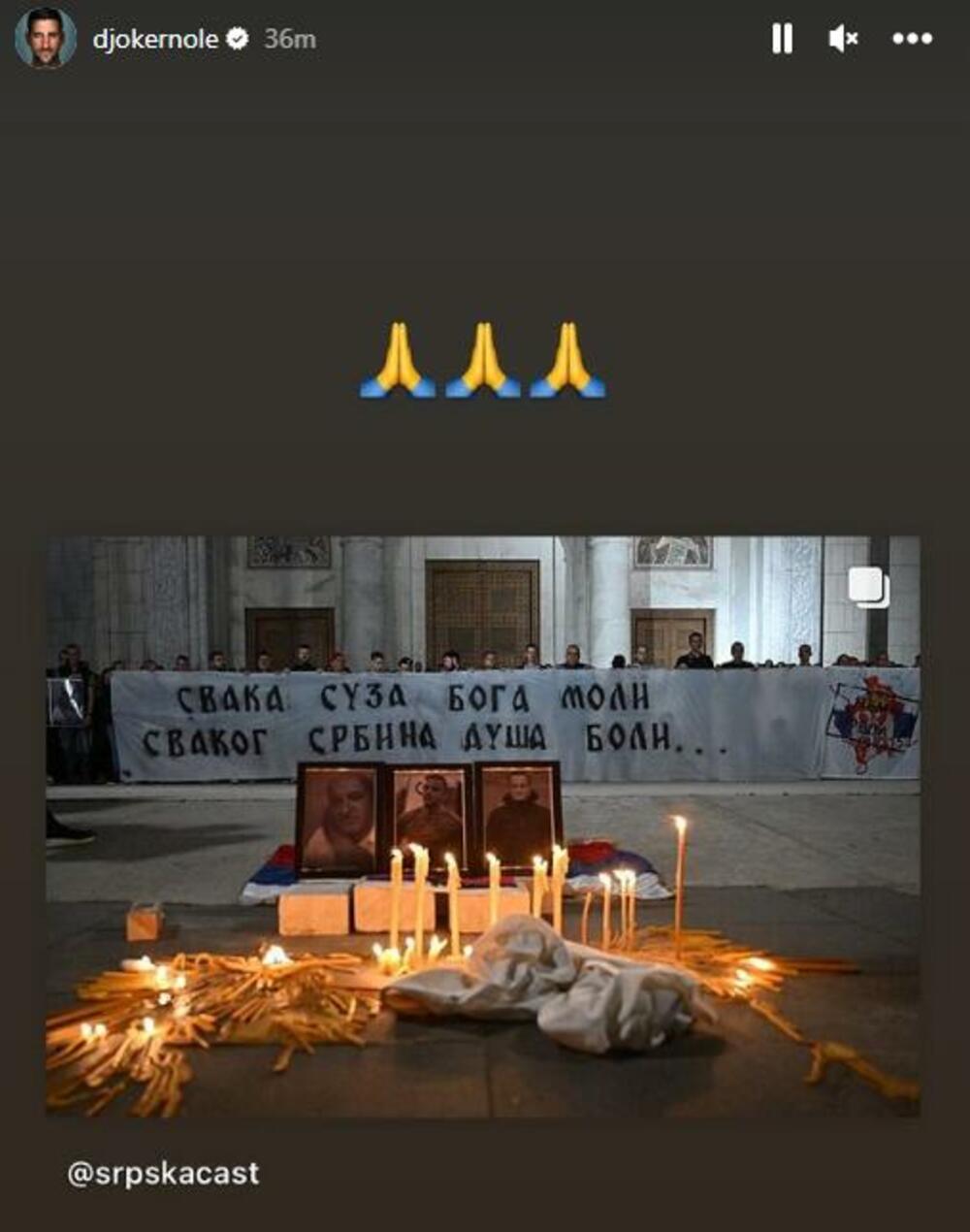970x1232 pixels.
Task: Open the reshared post with candles
Action: pyautogui.click(x=483, y=825)
